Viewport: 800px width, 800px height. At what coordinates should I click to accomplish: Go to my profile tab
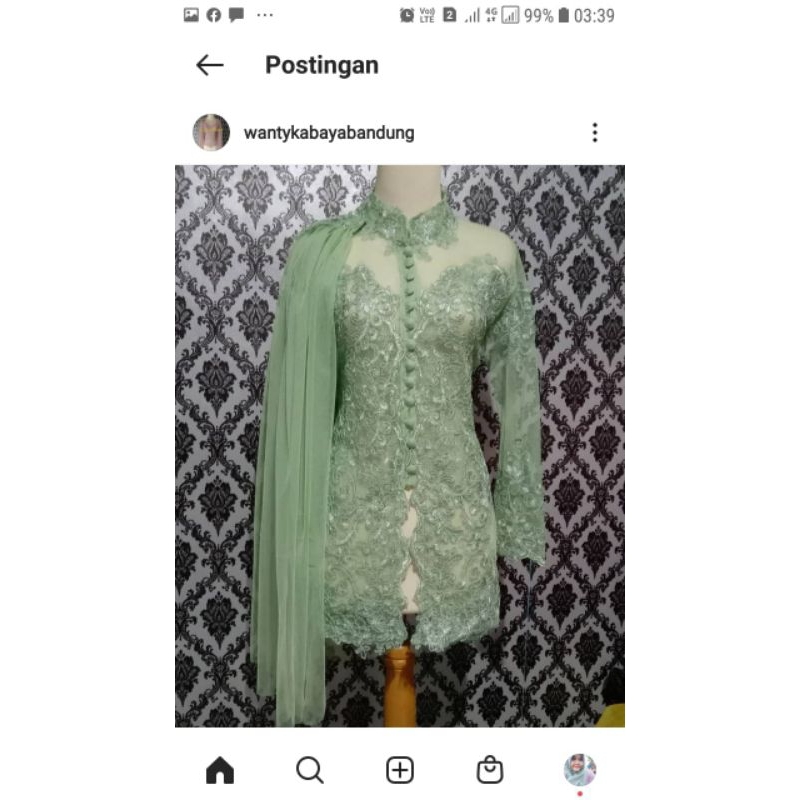pyautogui.click(x=580, y=770)
